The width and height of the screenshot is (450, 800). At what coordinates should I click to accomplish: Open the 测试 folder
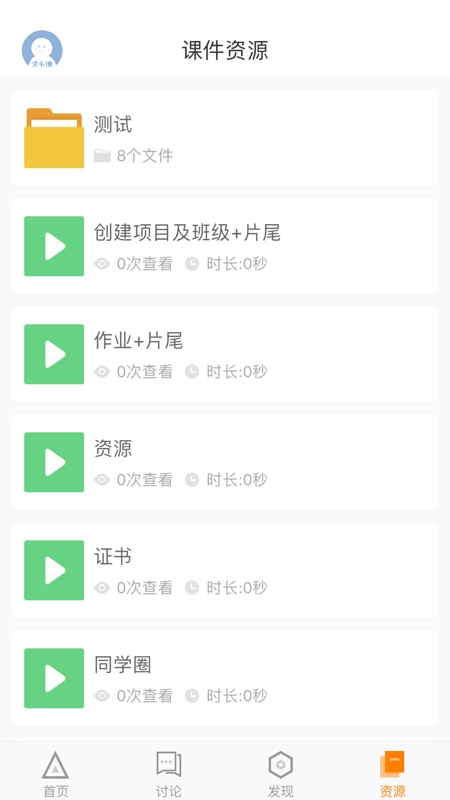[225, 138]
